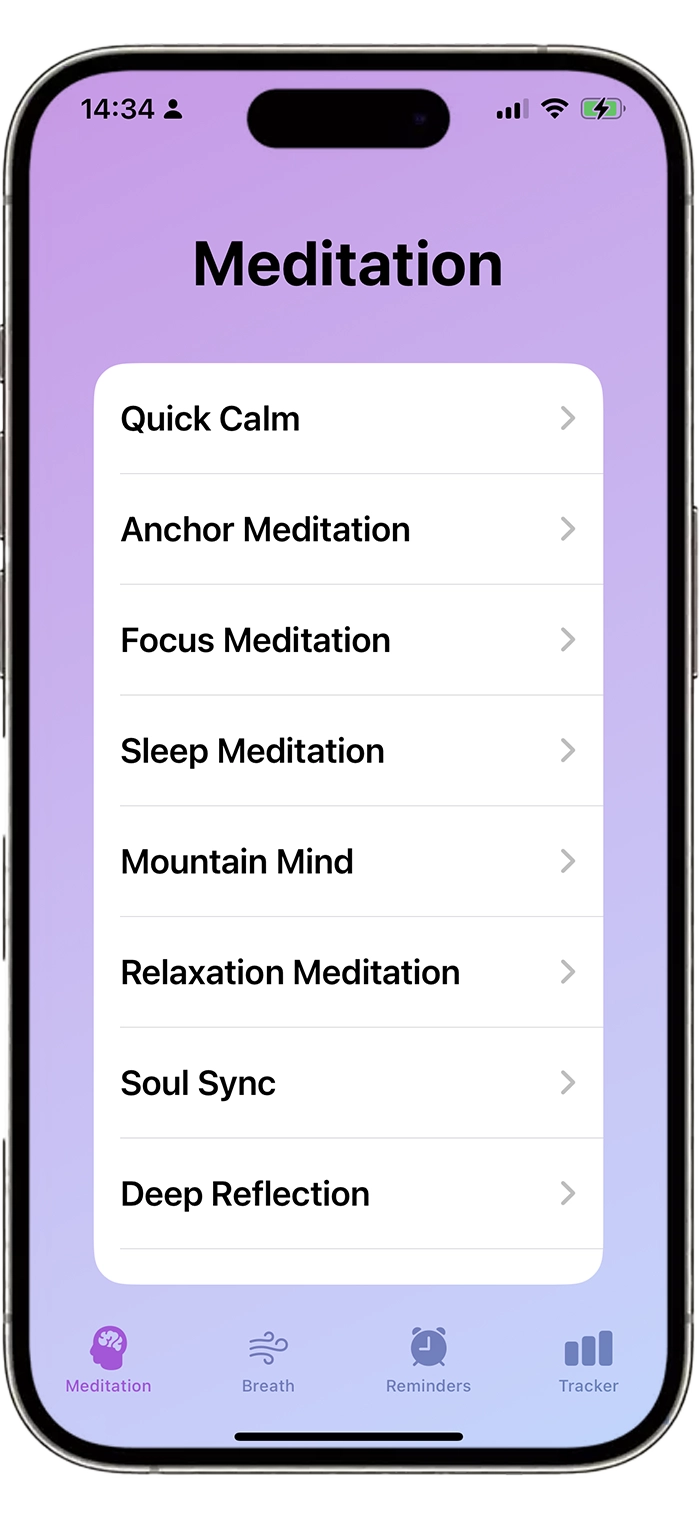The width and height of the screenshot is (700, 1515).
Task: Open the Tracker tab
Action: tap(588, 1360)
